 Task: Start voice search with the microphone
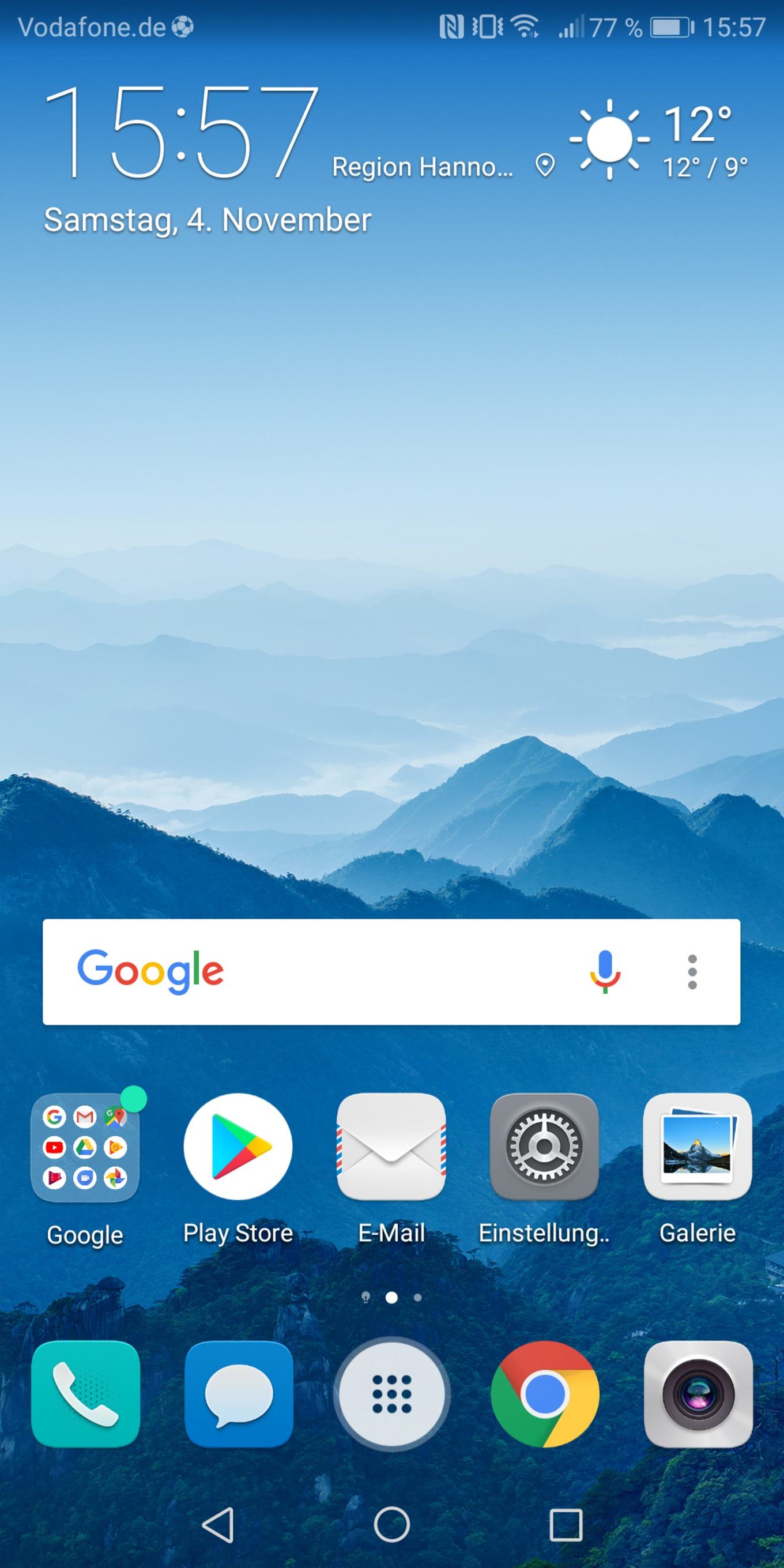[x=605, y=971]
